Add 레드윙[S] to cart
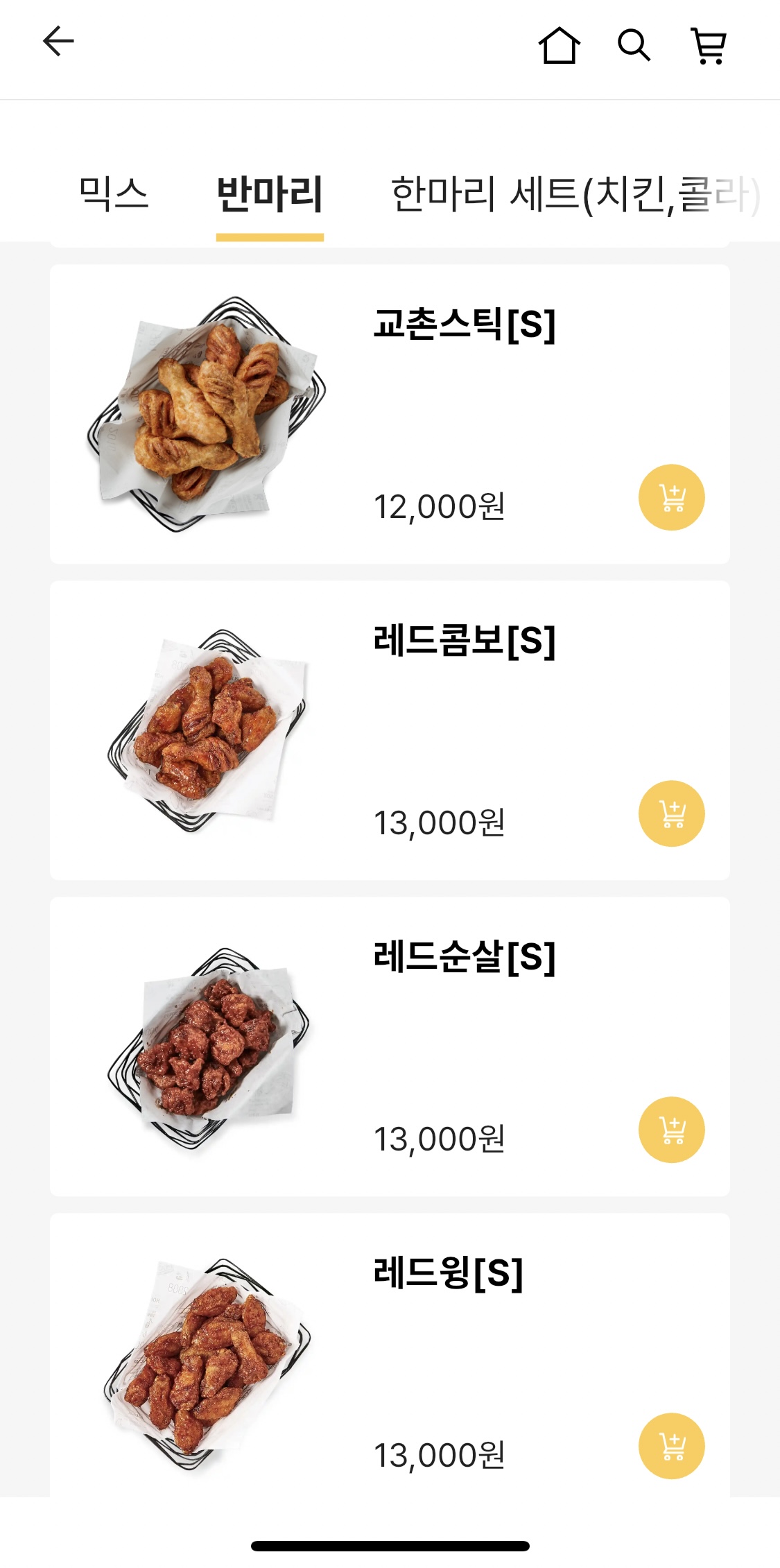The height and width of the screenshot is (1568, 780). click(671, 1446)
